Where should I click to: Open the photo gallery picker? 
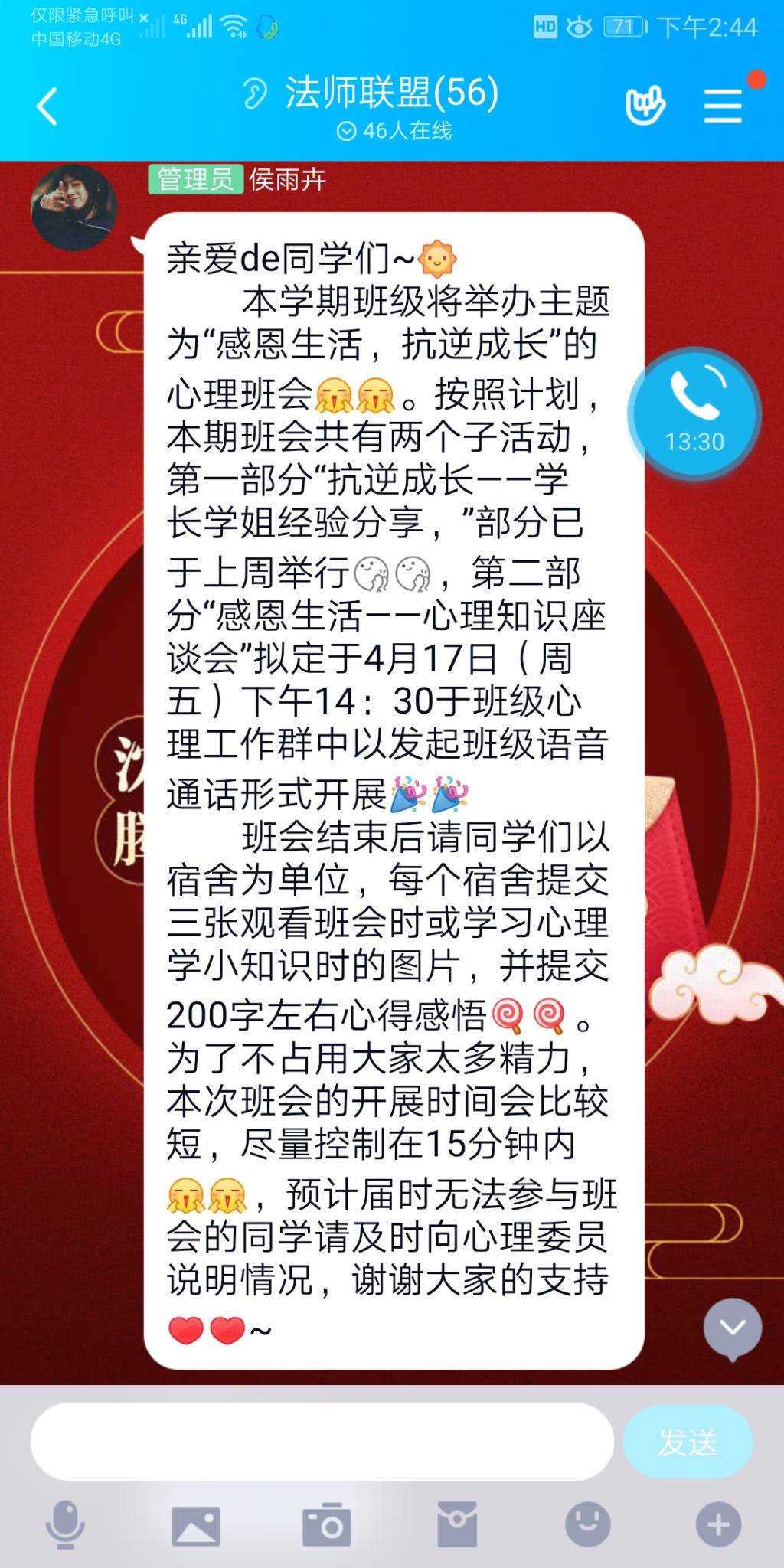click(x=196, y=1524)
